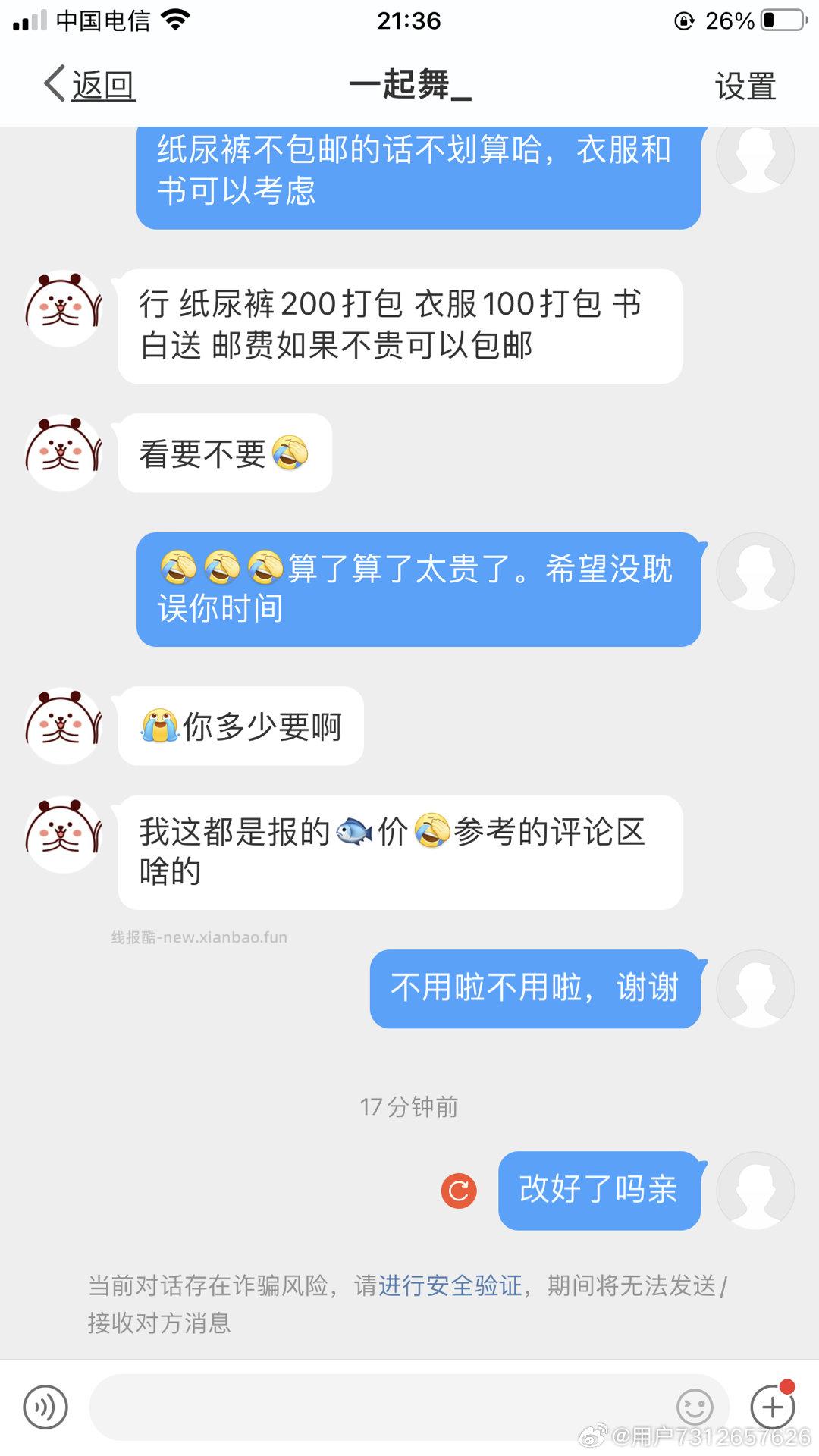
Task: Open the emoji picker icon
Action: pos(695,1407)
